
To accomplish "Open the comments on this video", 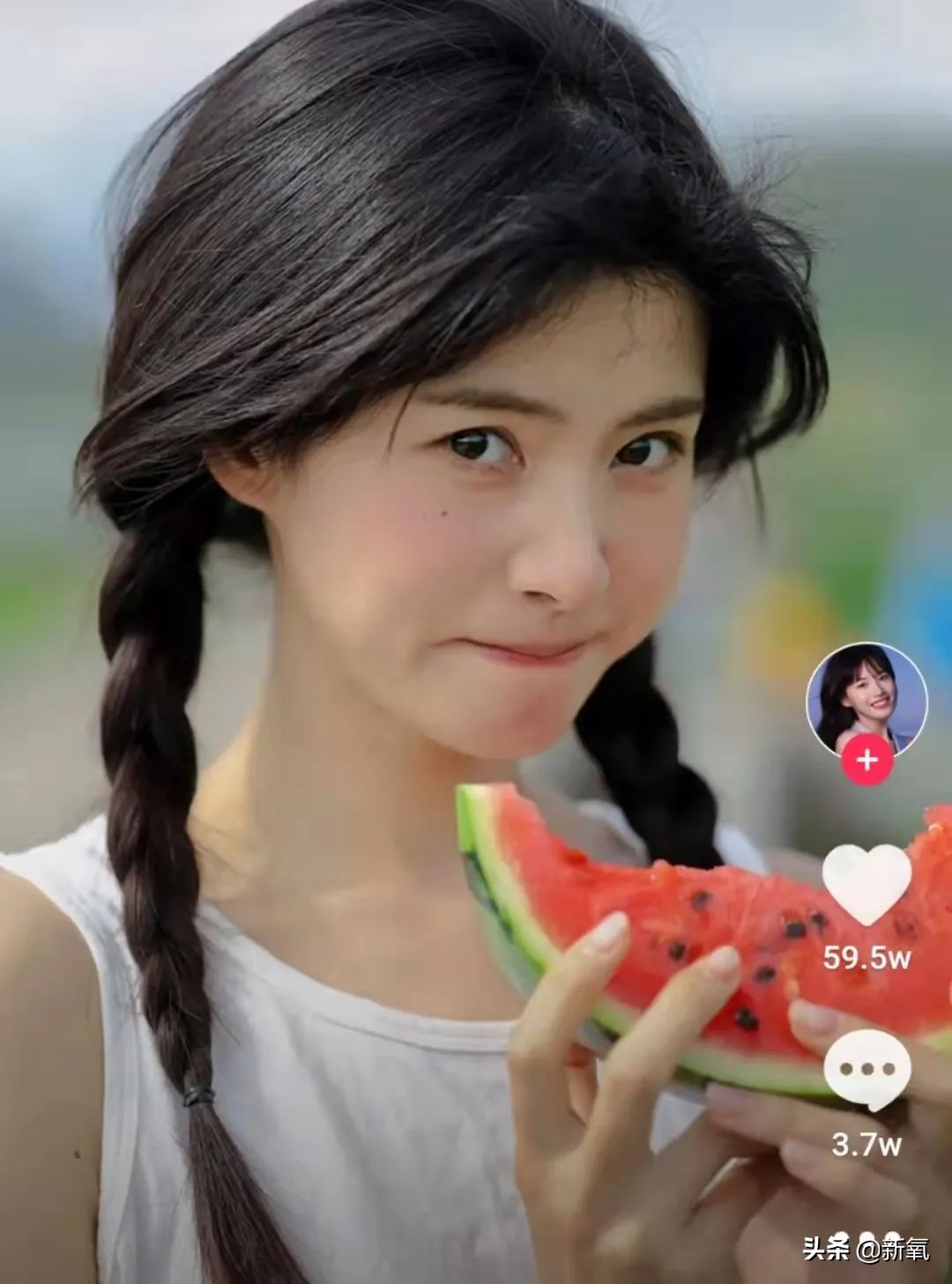I will (867, 1070).
